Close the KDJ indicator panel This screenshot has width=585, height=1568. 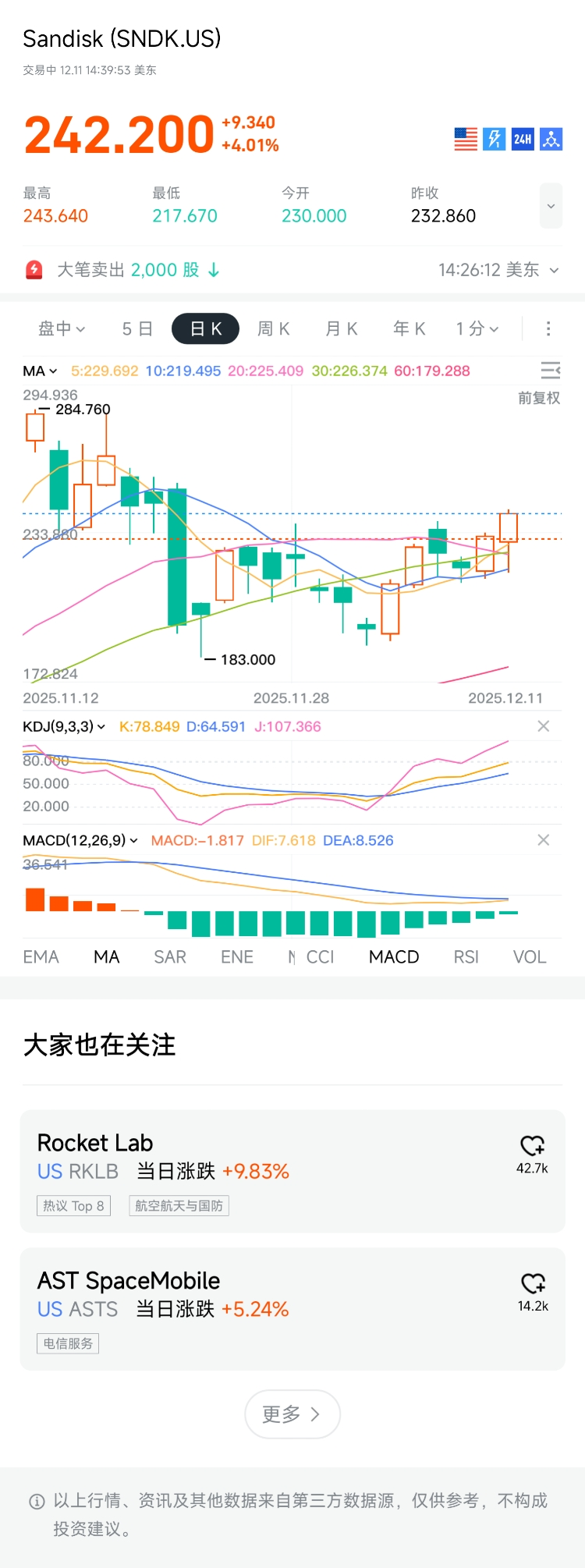[544, 726]
